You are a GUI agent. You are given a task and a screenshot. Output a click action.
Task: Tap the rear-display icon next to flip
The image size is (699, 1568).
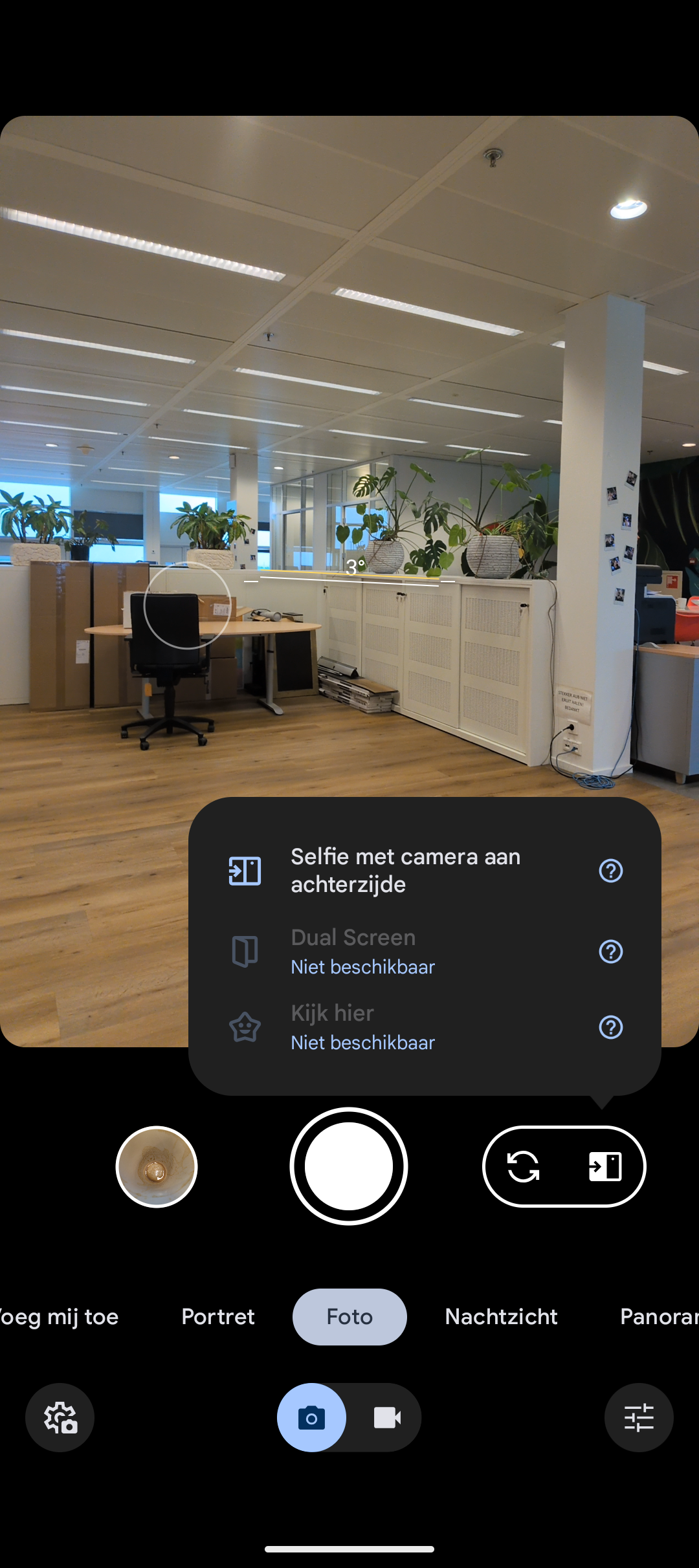[x=605, y=1166]
